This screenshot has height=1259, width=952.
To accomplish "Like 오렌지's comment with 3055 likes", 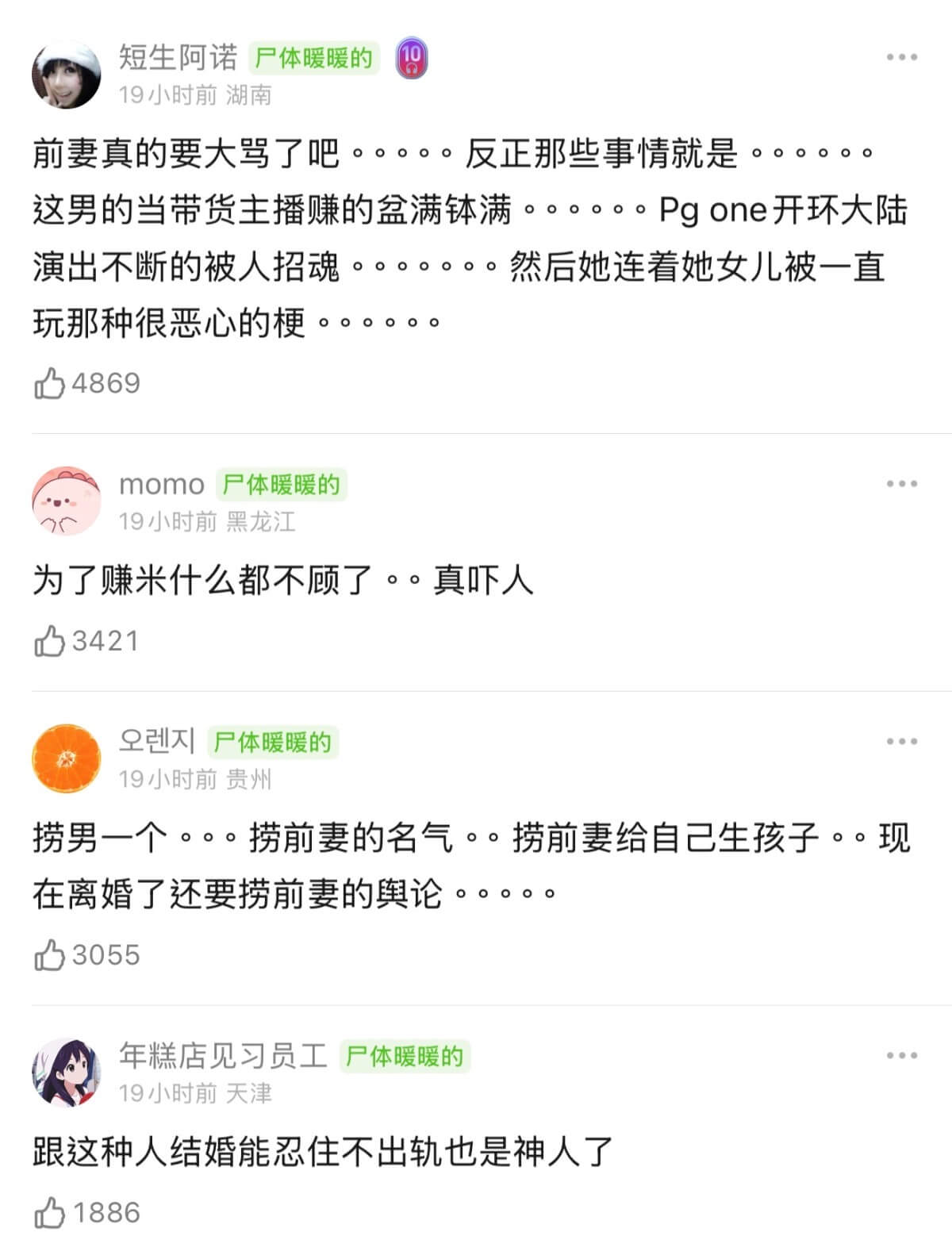I will [x=49, y=955].
